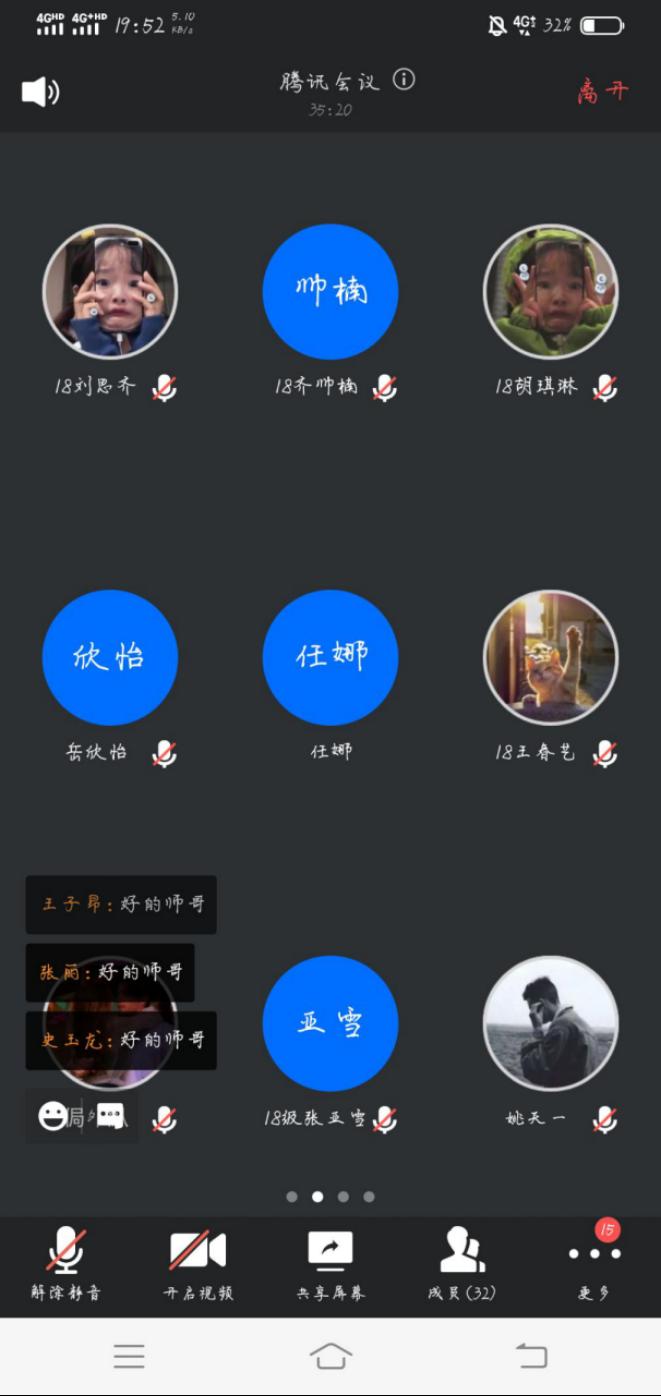This screenshot has width=661, height=1396.
Task: Tap the system back button
Action: (531, 1356)
